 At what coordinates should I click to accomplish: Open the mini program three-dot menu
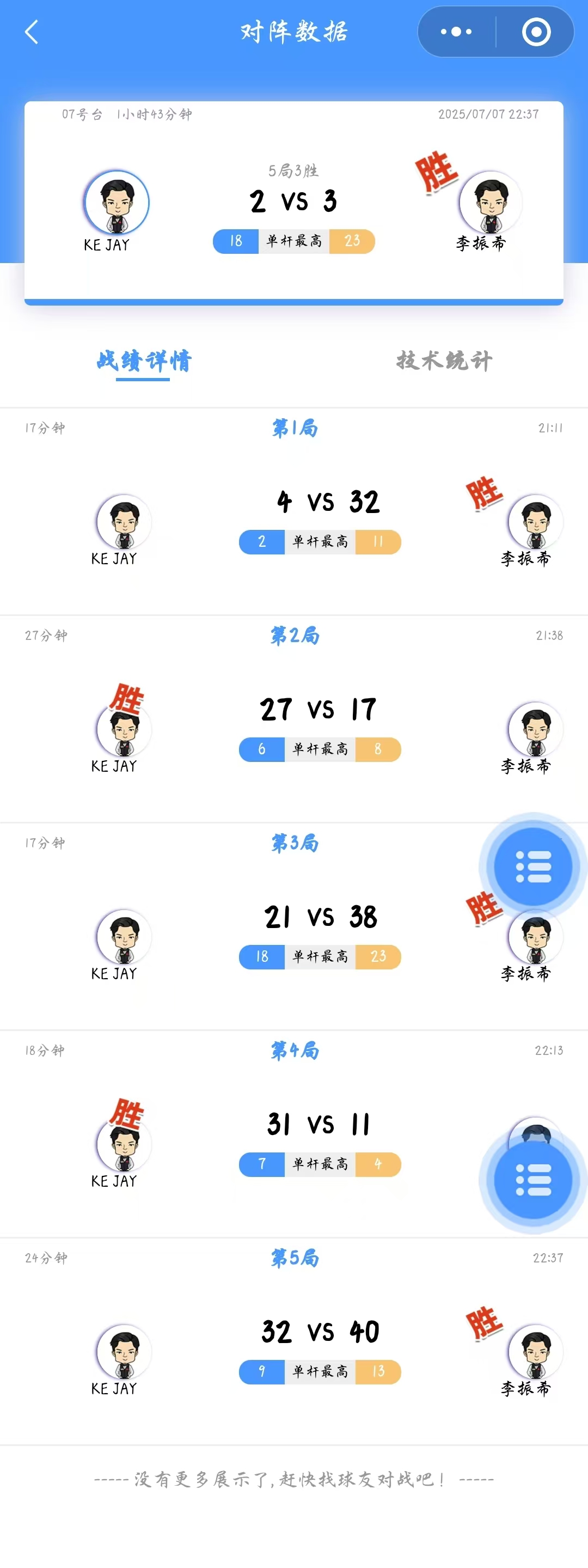456,32
